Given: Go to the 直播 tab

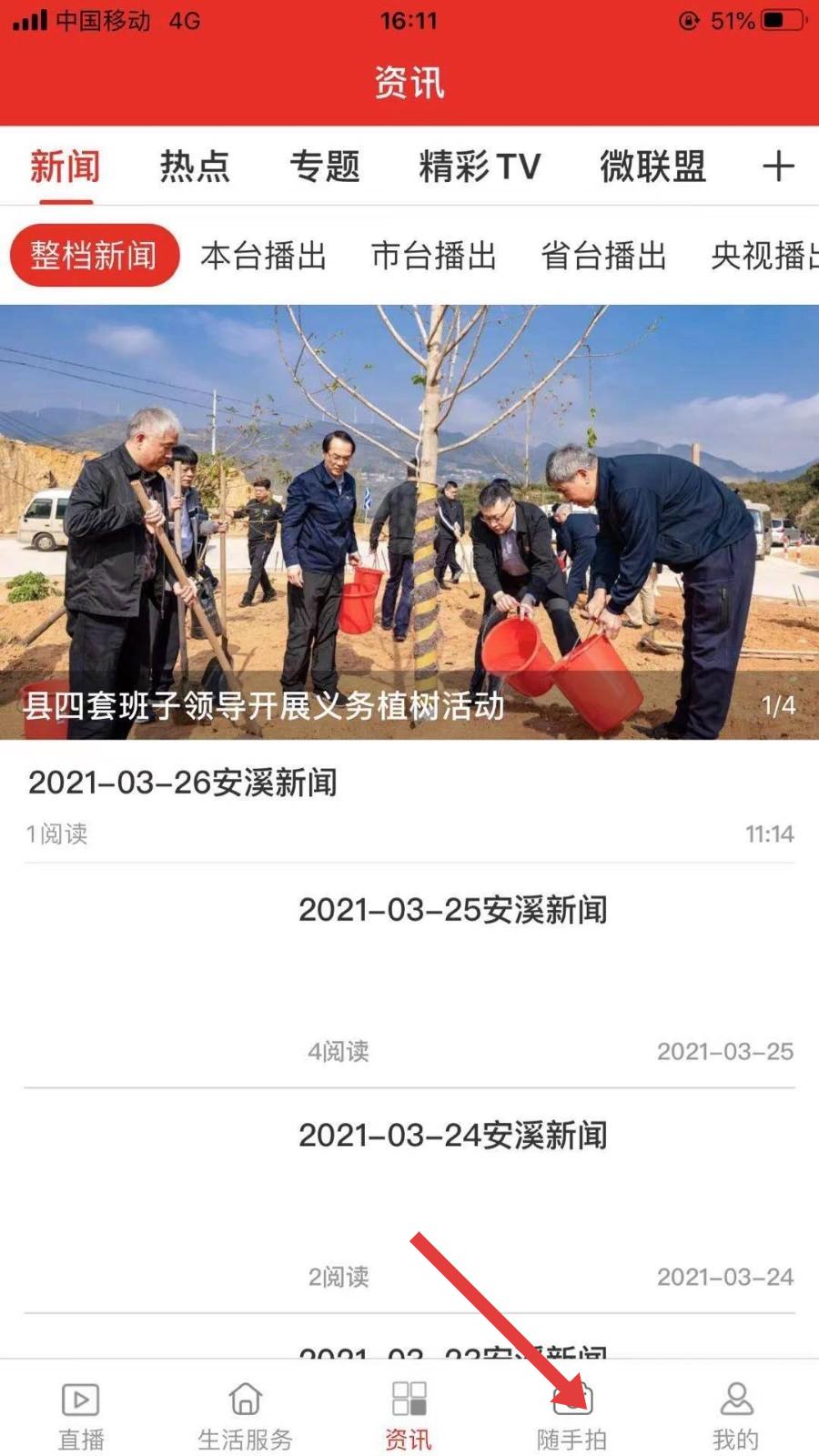Looking at the screenshot, I should tap(81, 1416).
